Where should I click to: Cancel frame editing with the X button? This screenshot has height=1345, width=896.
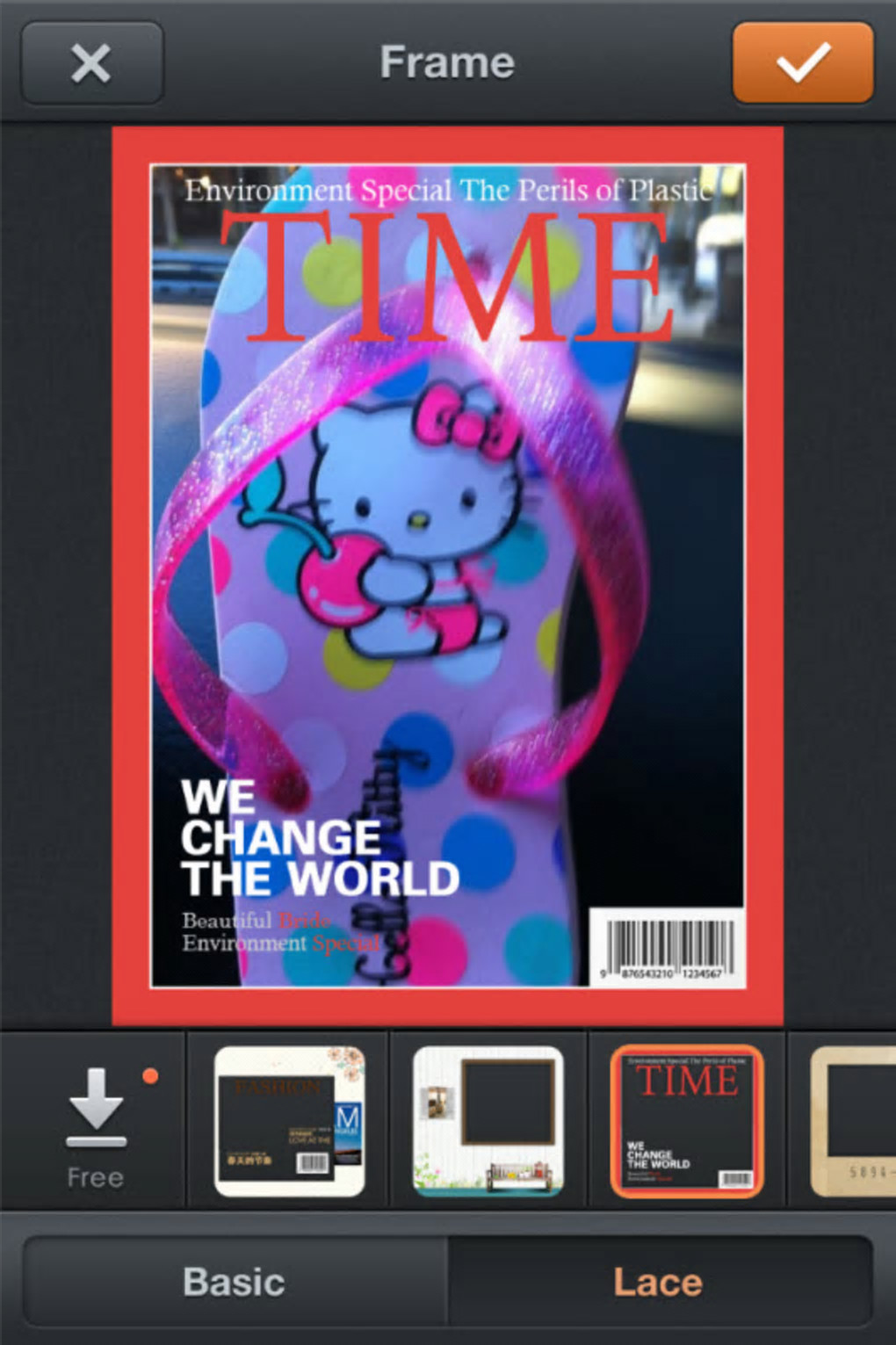(91, 63)
